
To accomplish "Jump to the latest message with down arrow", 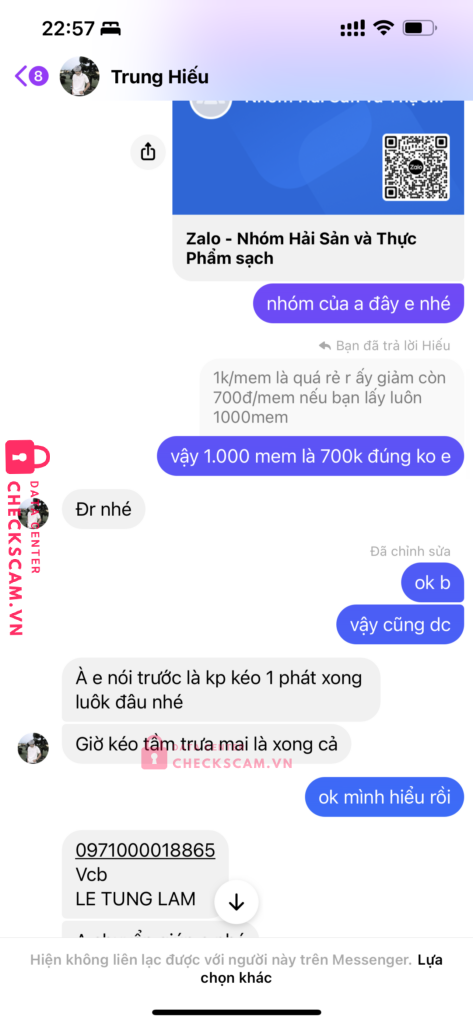I will pos(236,902).
